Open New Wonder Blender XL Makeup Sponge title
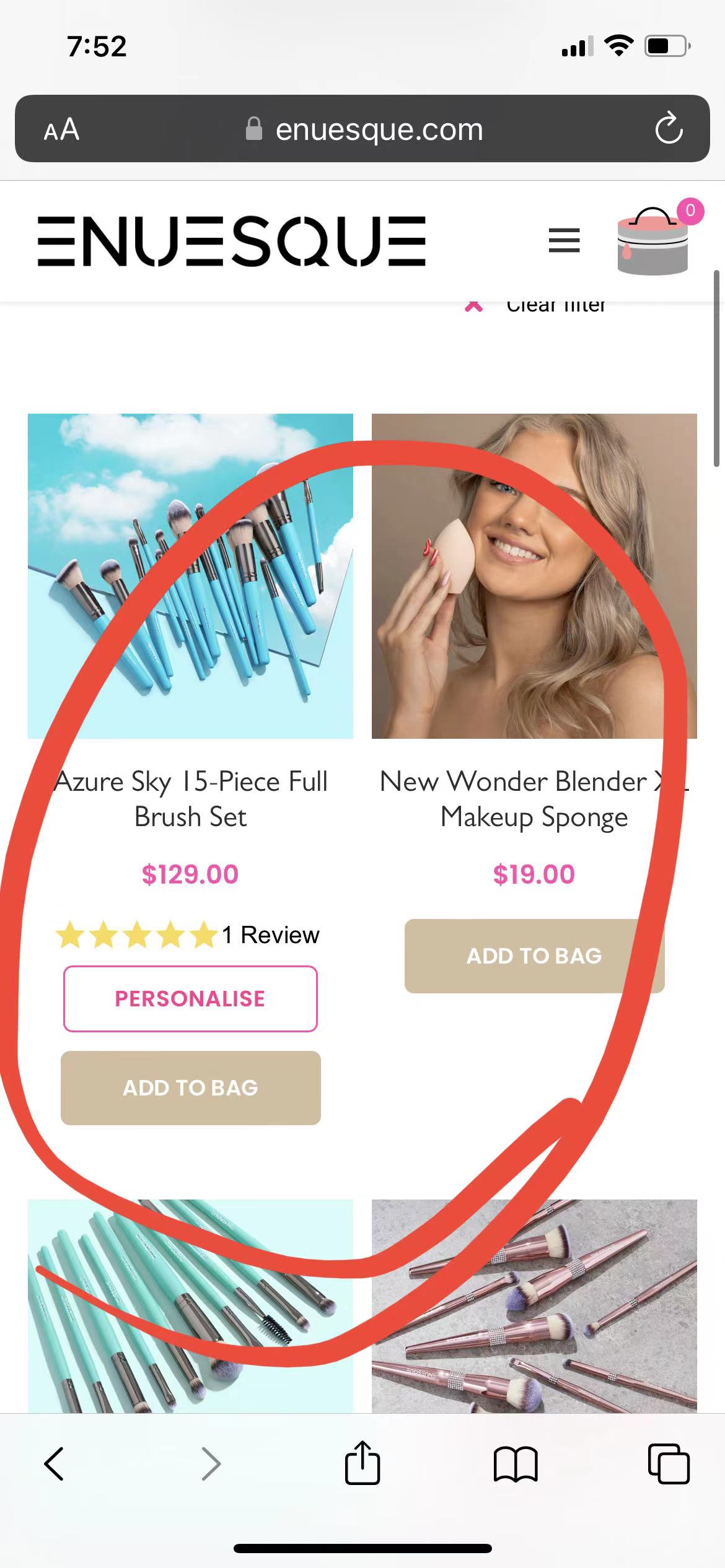 point(534,799)
